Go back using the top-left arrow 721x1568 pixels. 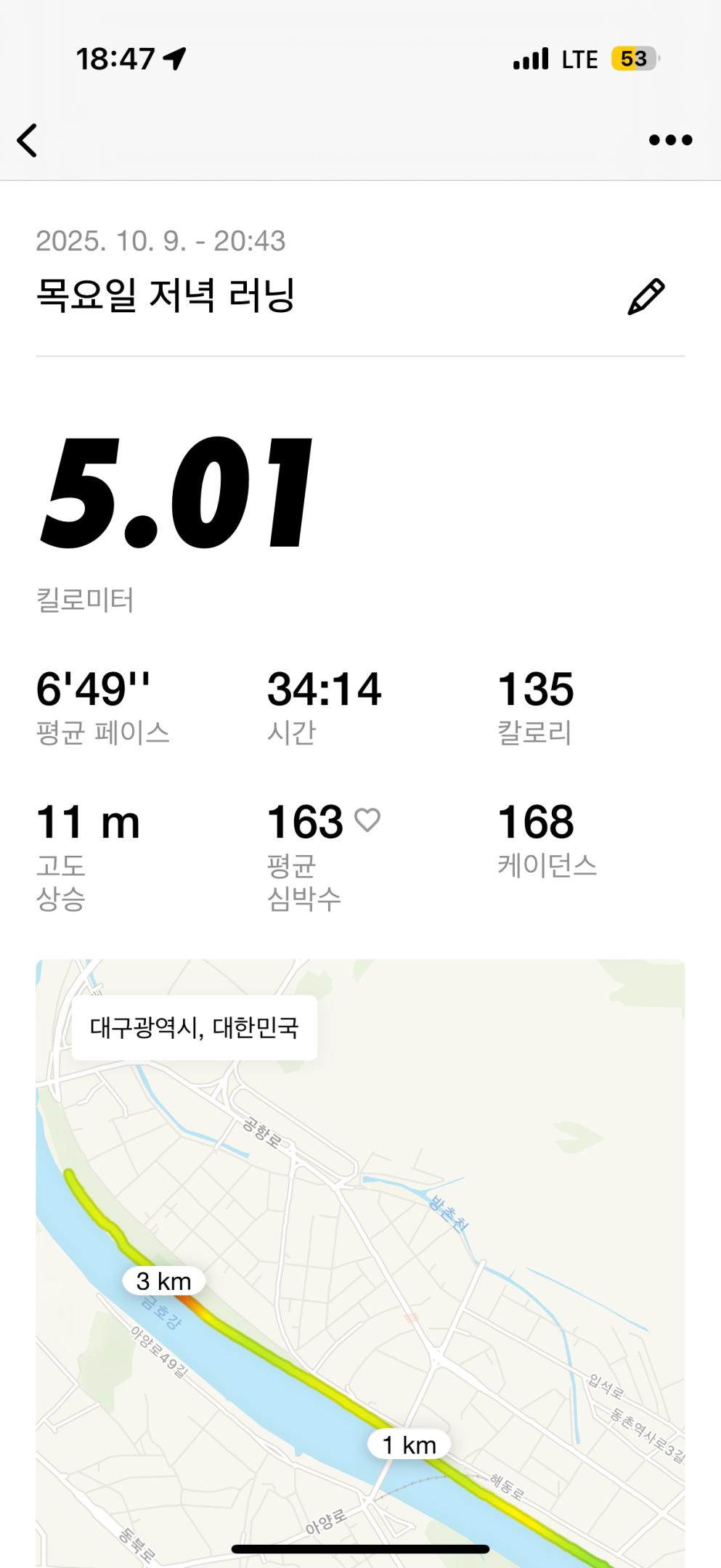point(28,140)
